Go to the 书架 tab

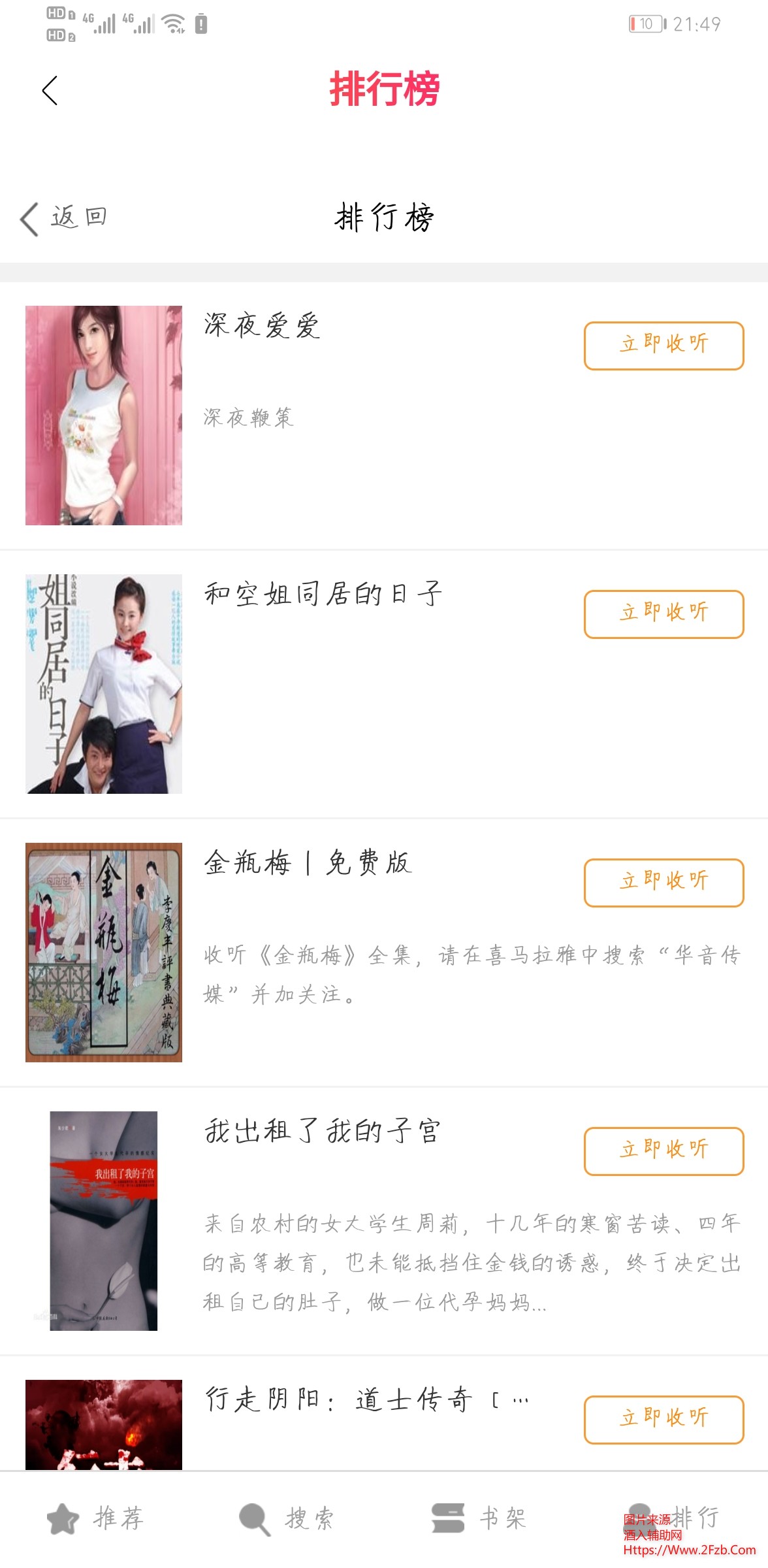(x=479, y=1518)
